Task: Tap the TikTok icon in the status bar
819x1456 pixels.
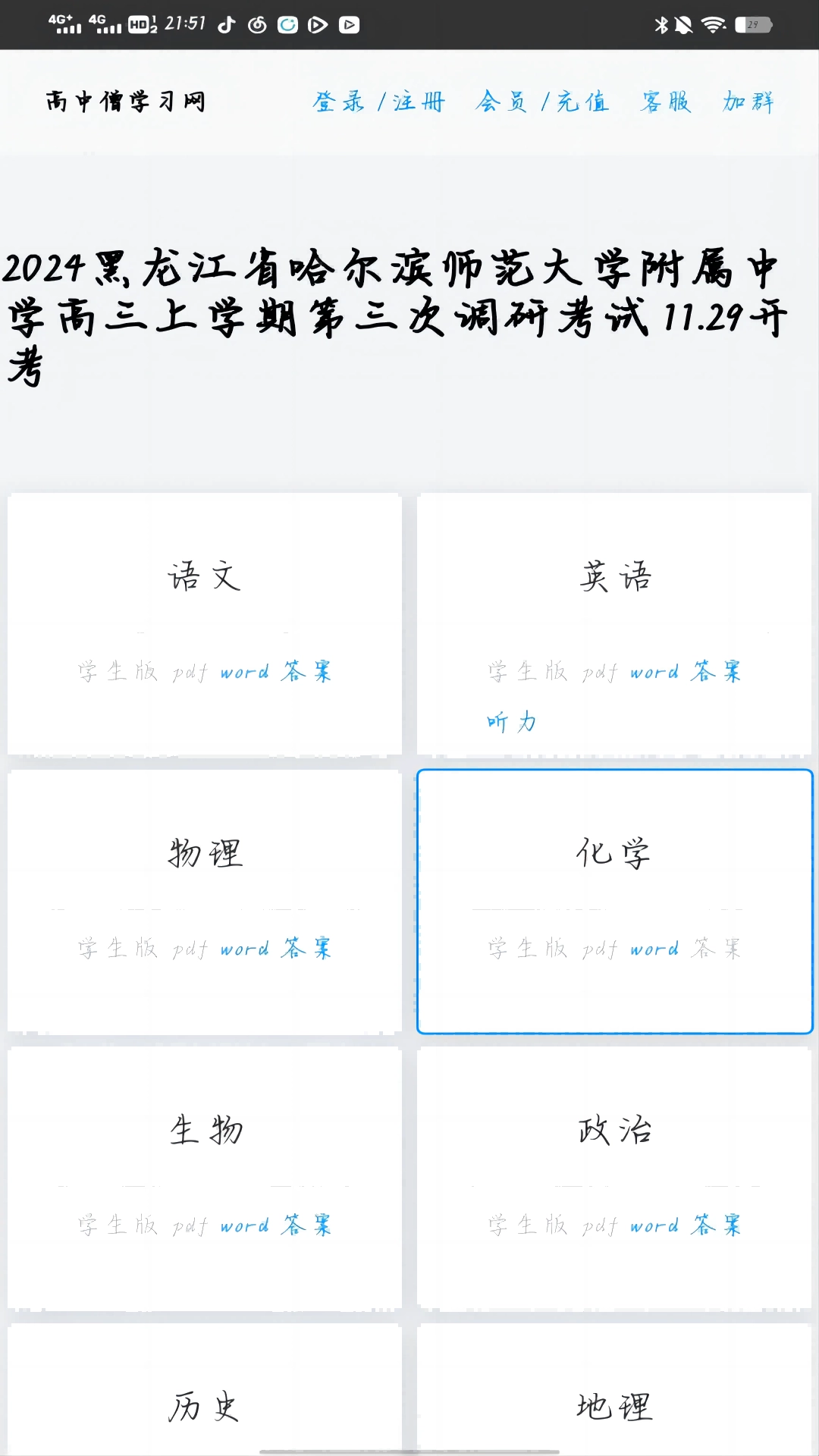Action: coord(227,24)
